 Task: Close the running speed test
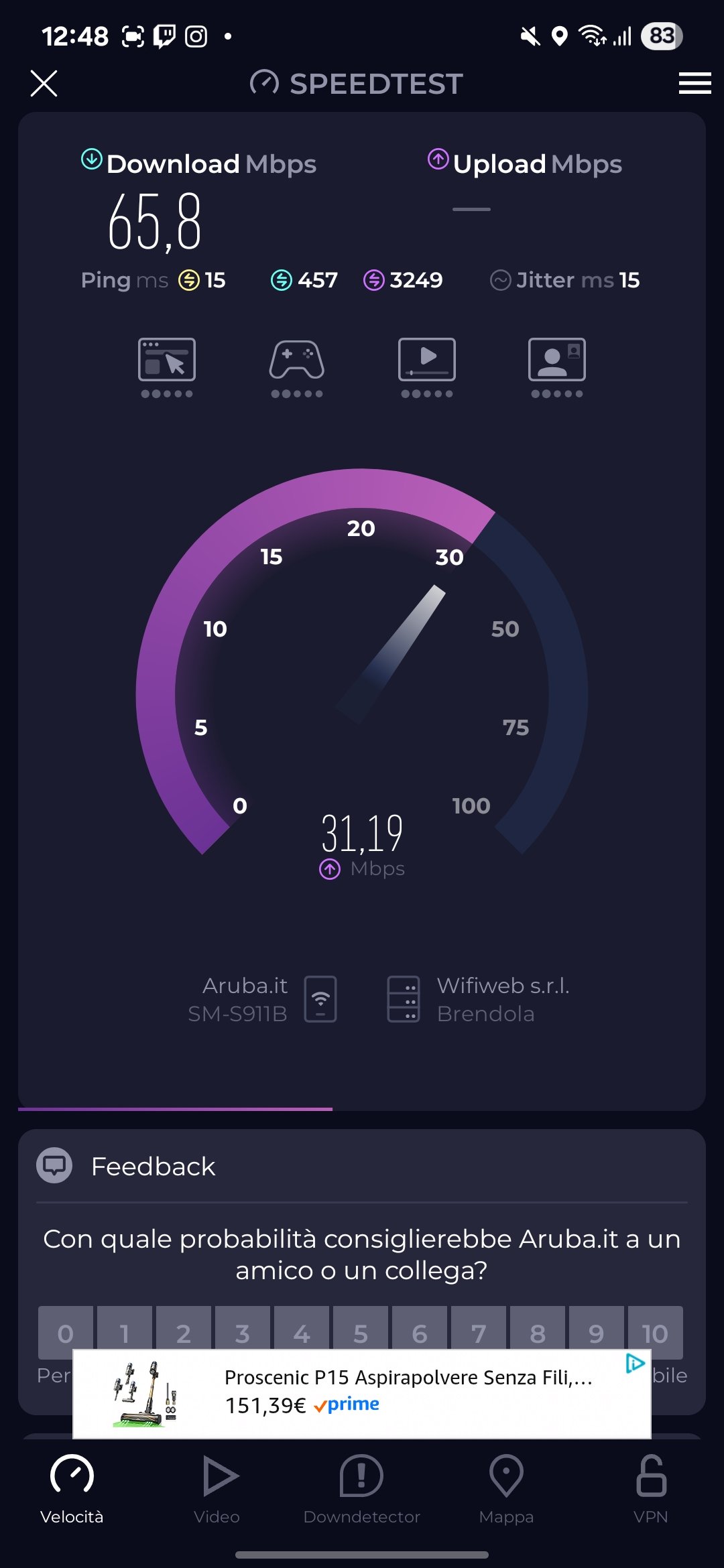click(x=44, y=84)
